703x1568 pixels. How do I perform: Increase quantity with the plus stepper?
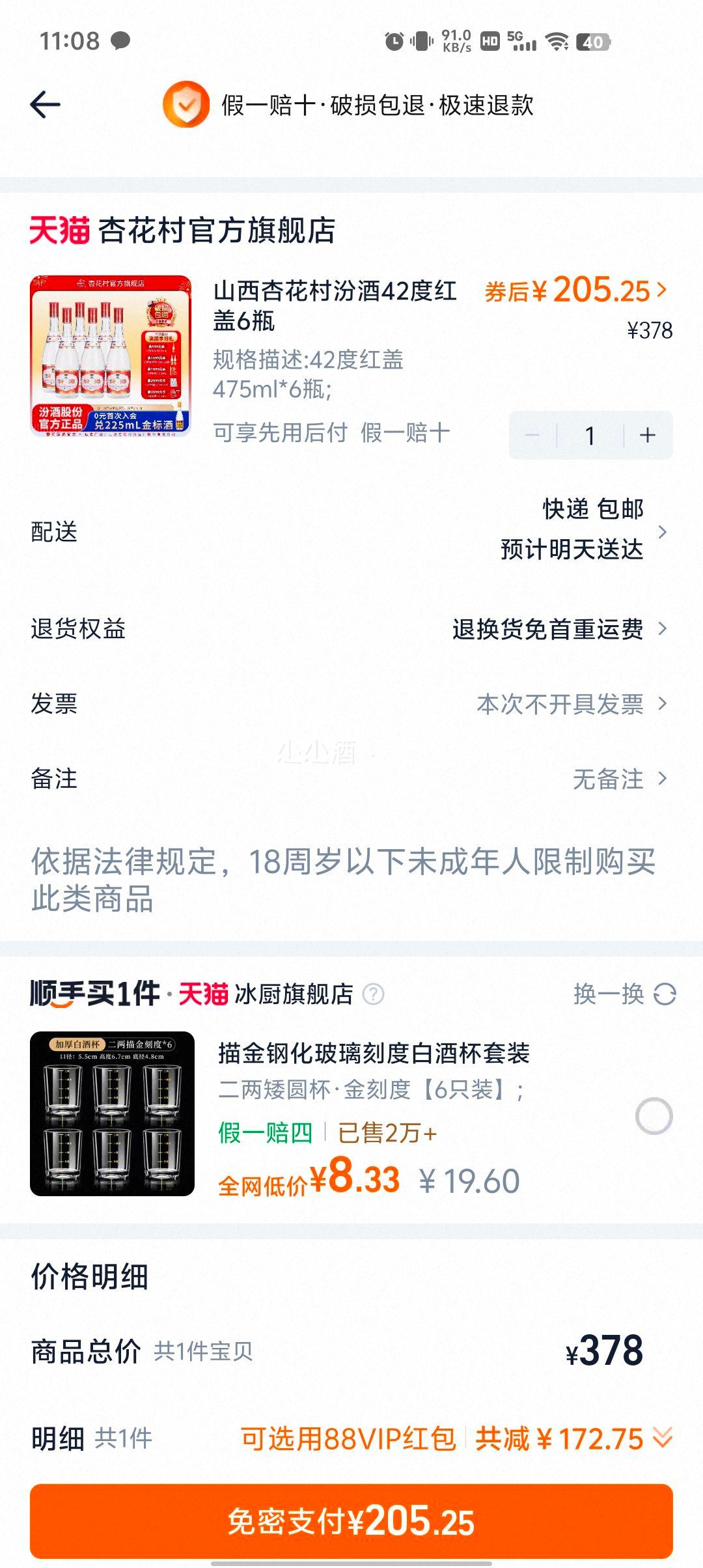tap(646, 435)
